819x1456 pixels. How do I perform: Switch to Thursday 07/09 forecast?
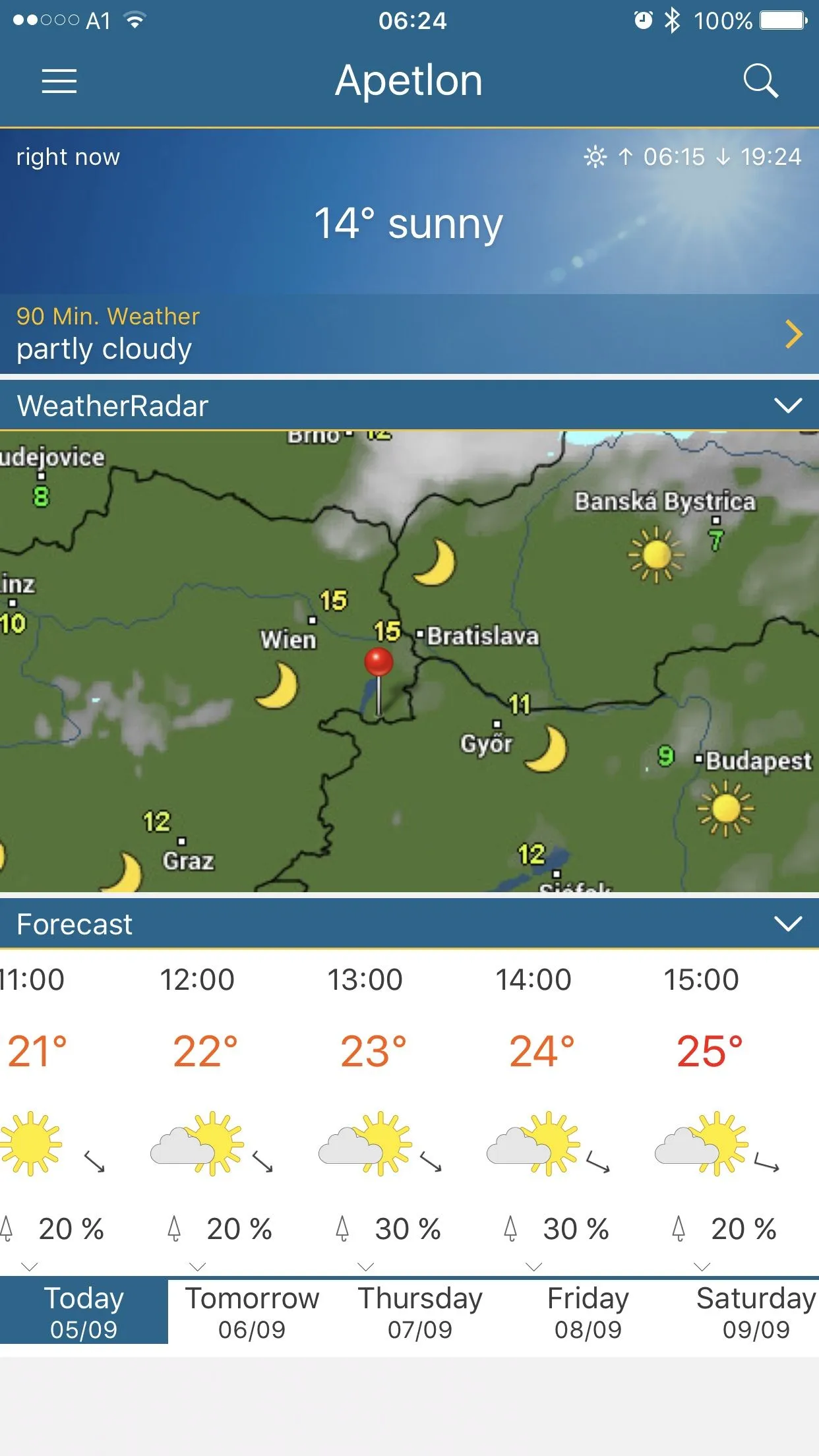point(420,1312)
